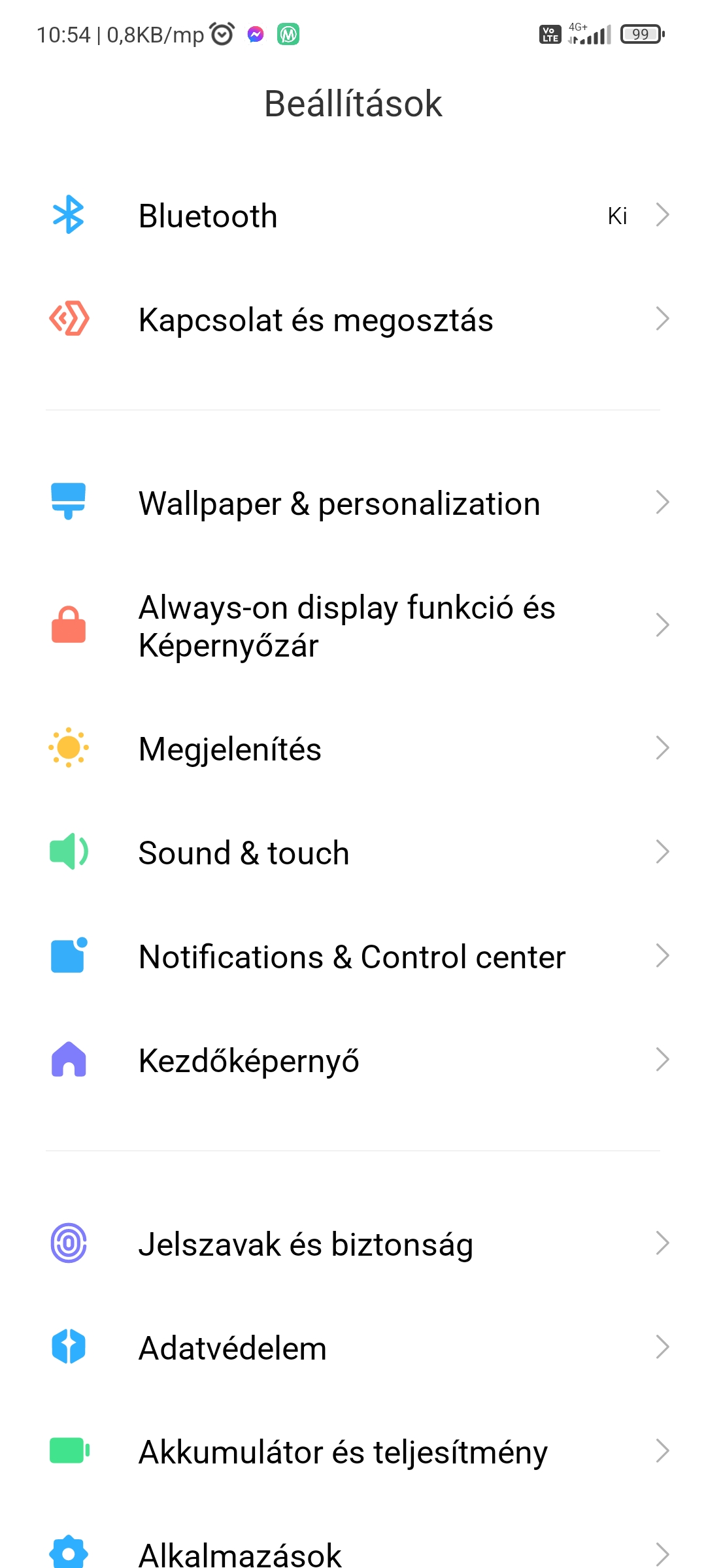
Task: Open Kapcsolat és megosztás
Action: coord(353,319)
